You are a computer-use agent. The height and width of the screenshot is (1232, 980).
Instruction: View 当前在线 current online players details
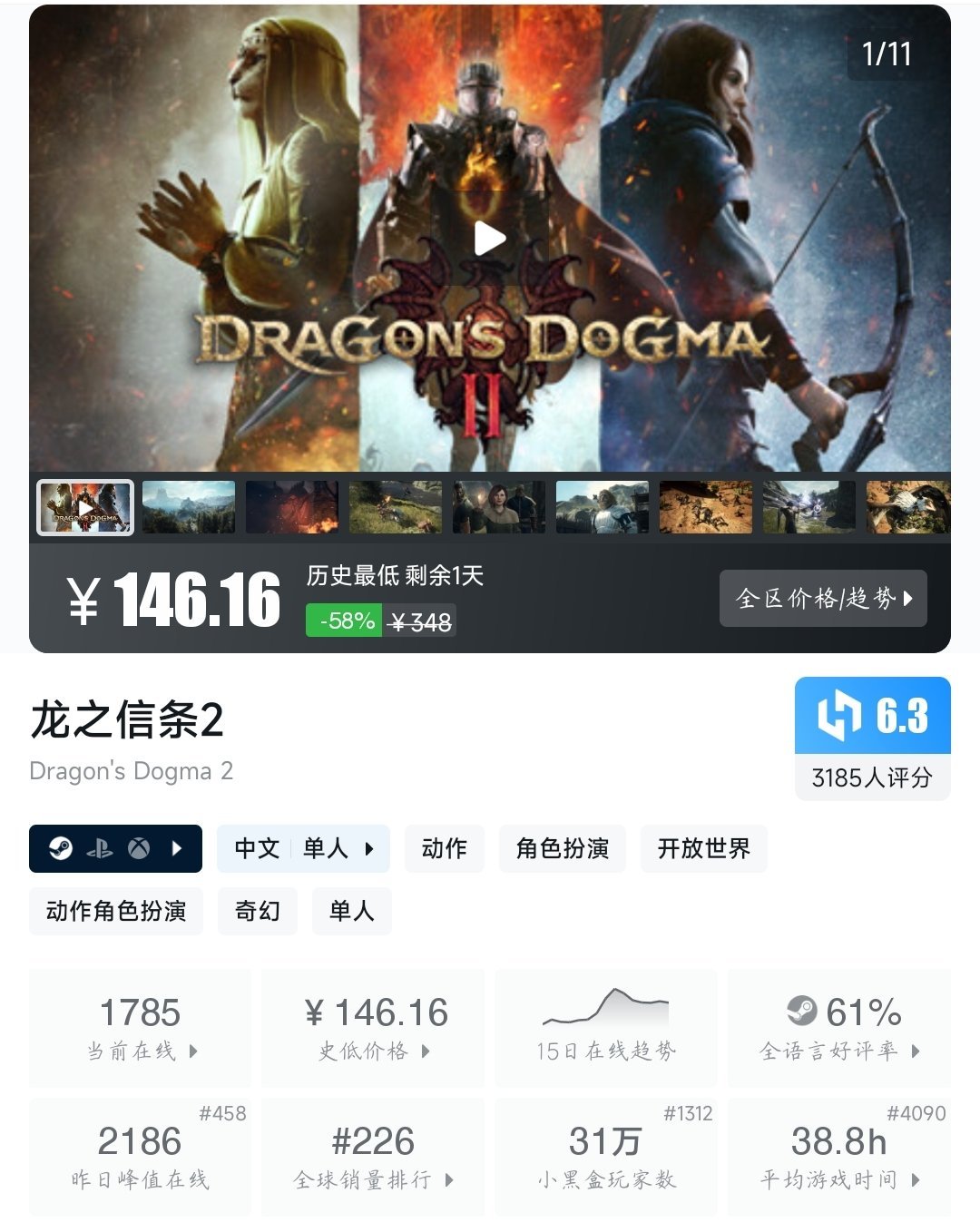point(141,1028)
